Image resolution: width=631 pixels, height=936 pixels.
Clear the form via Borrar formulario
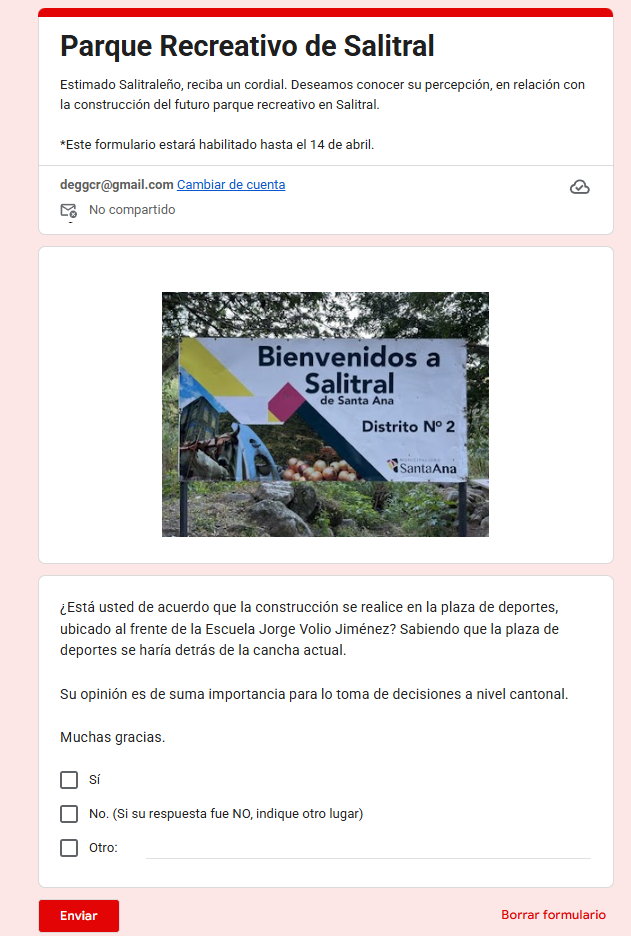point(553,915)
